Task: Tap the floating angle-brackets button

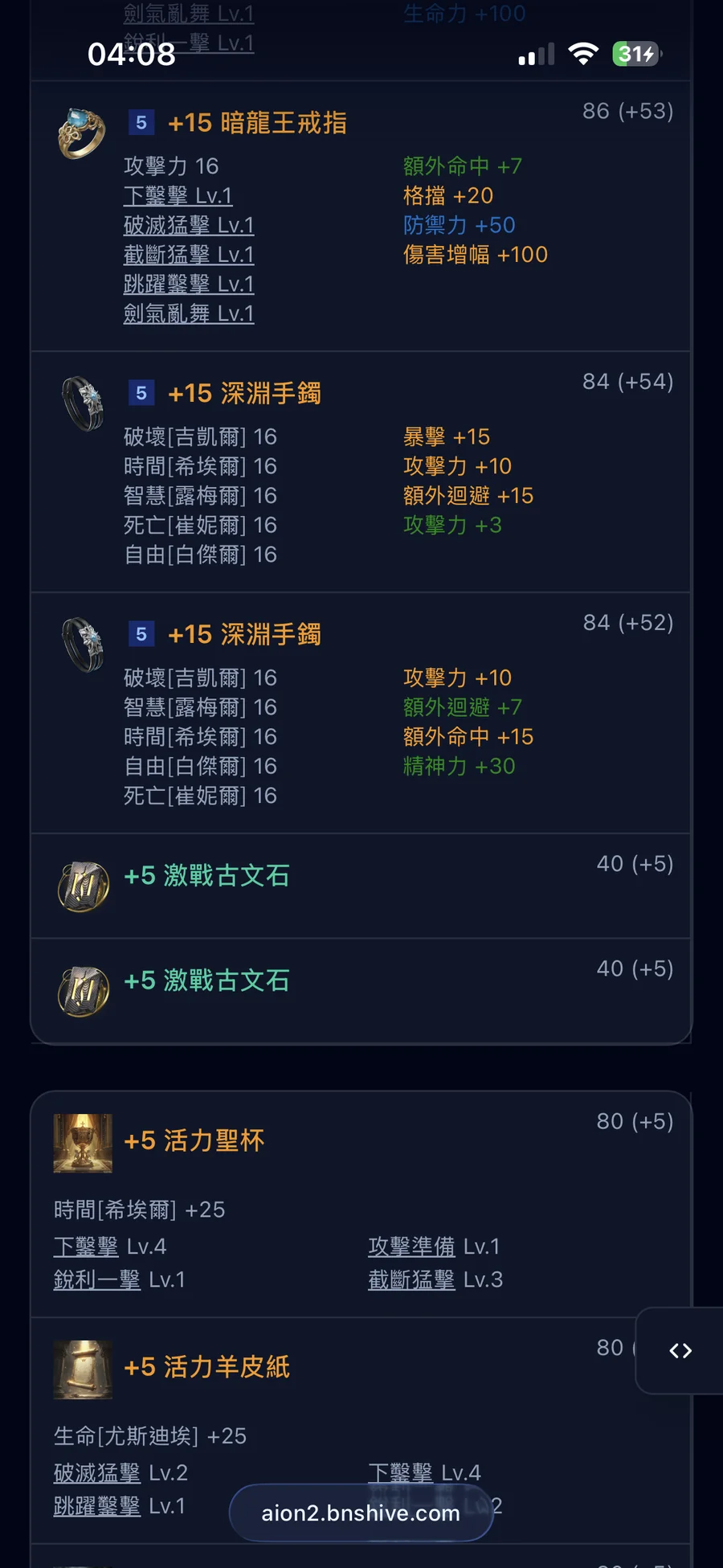Action: point(680,1351)
